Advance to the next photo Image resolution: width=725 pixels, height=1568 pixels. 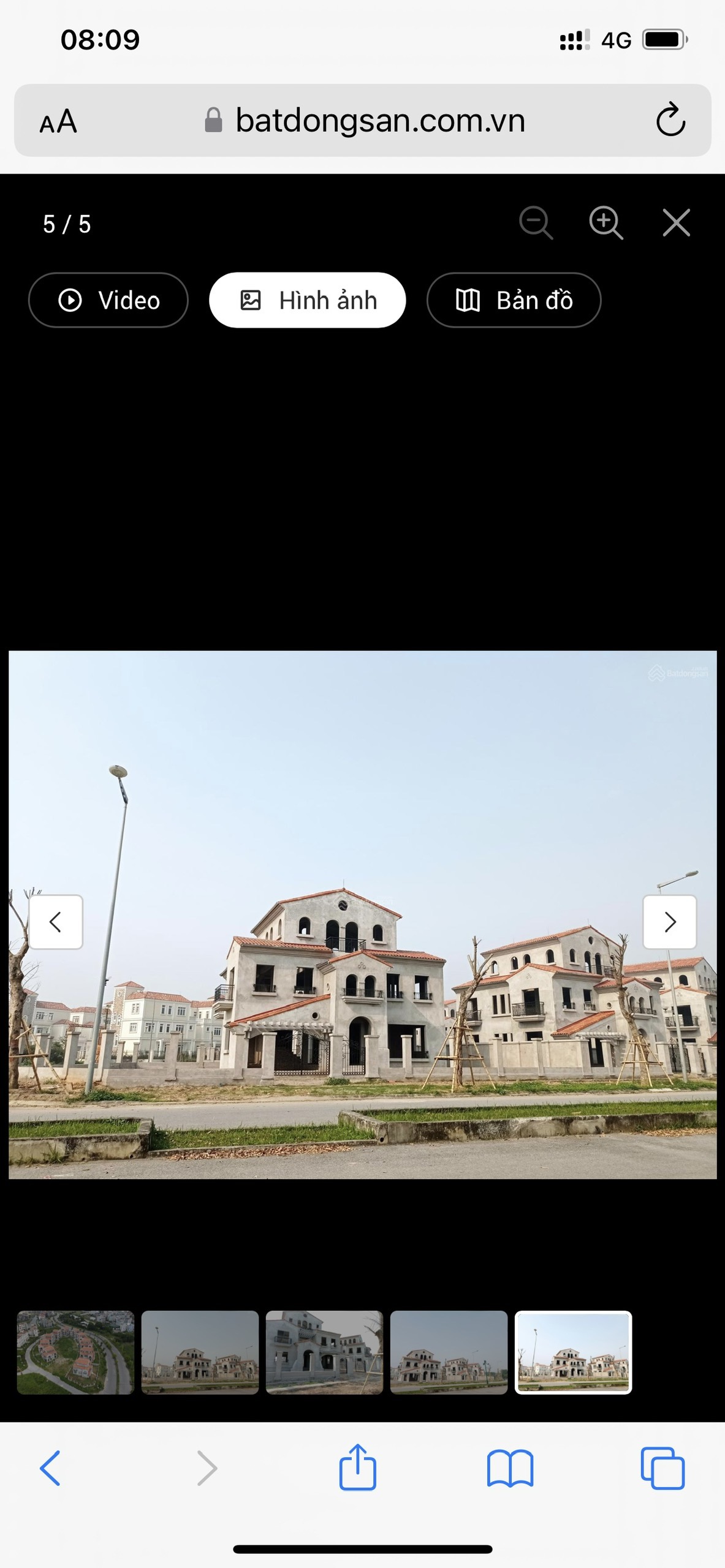pos(669,922)
